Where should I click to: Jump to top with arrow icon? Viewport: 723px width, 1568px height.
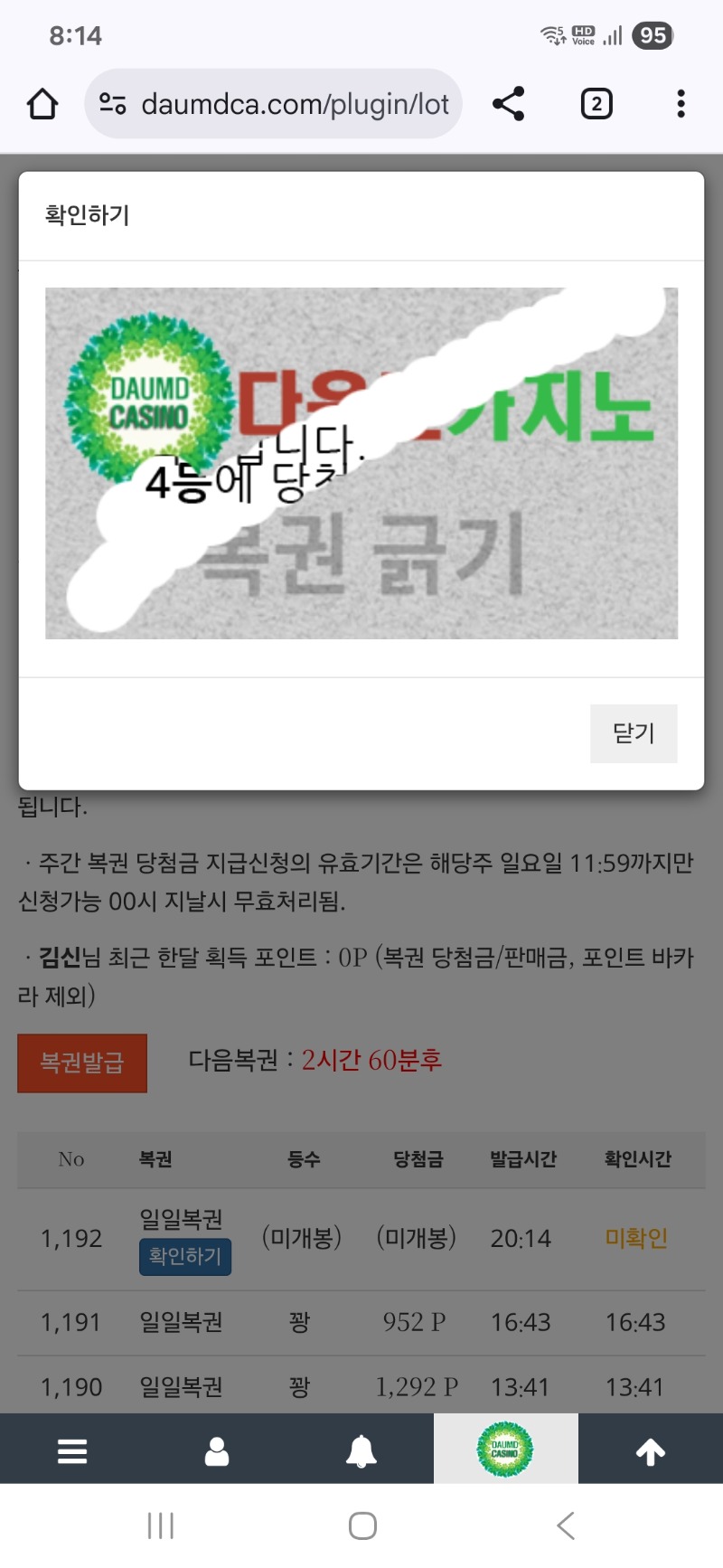651,1450
